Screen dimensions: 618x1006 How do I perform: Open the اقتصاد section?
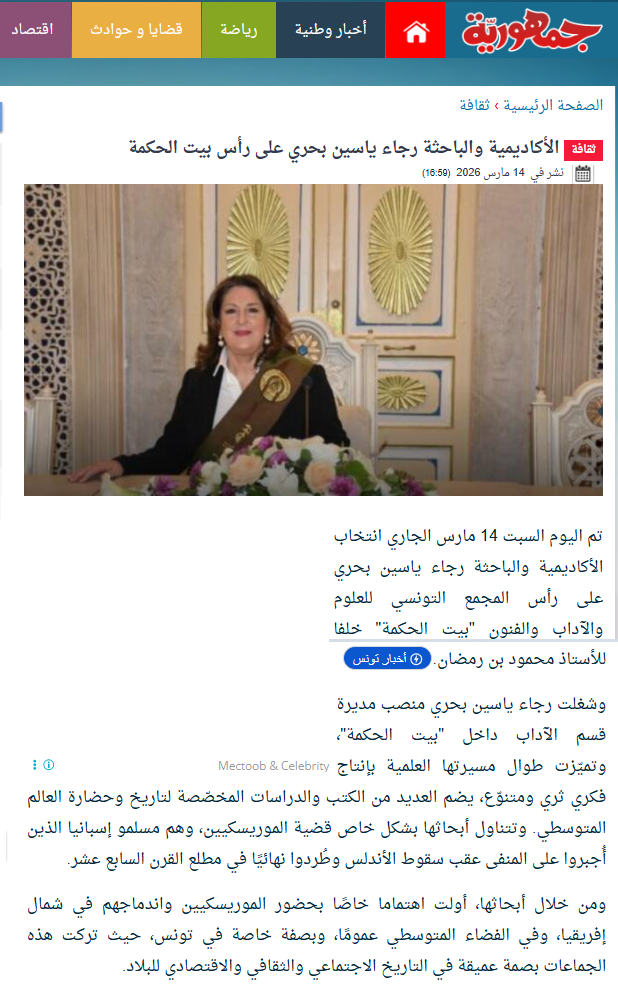tap(36, 30)
